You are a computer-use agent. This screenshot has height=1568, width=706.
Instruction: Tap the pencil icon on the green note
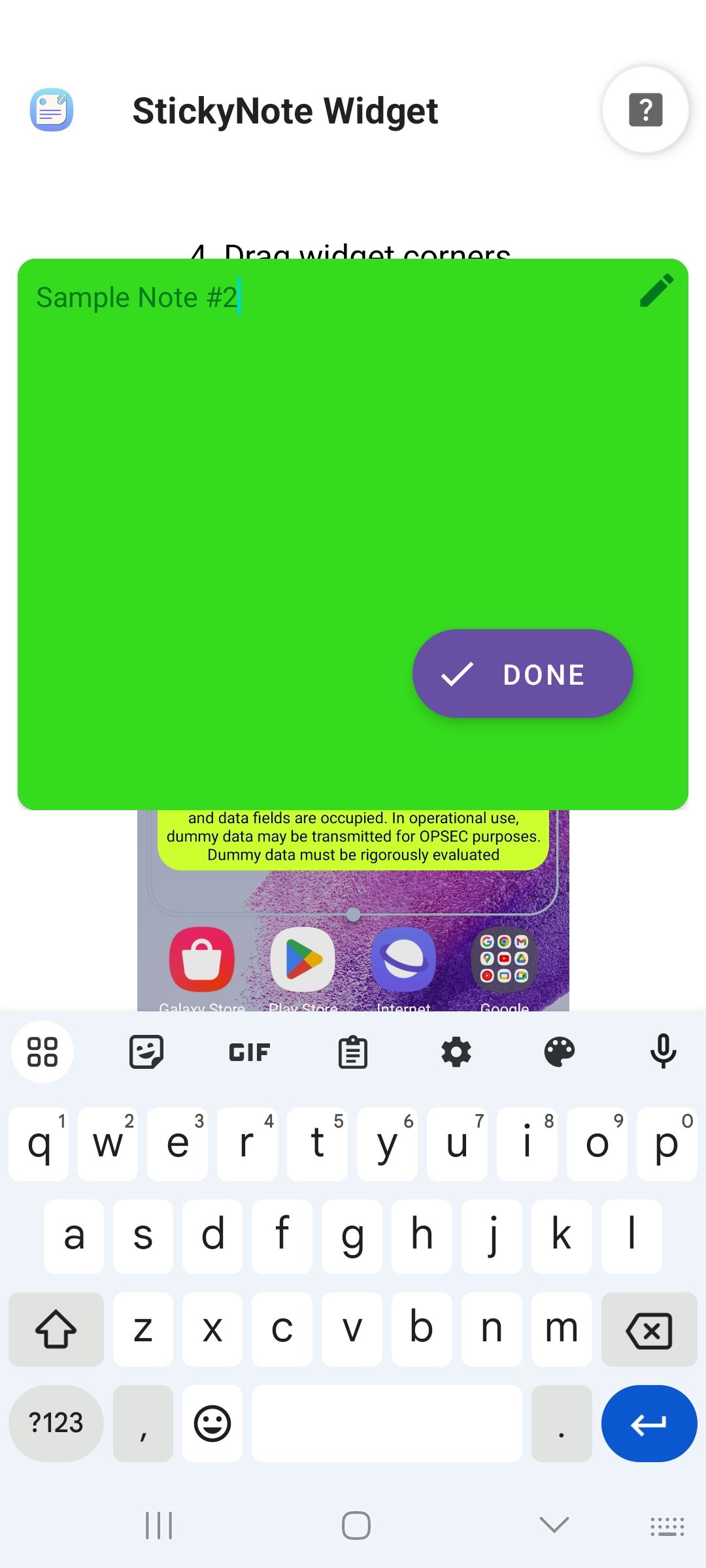click(x=656, y=291)
